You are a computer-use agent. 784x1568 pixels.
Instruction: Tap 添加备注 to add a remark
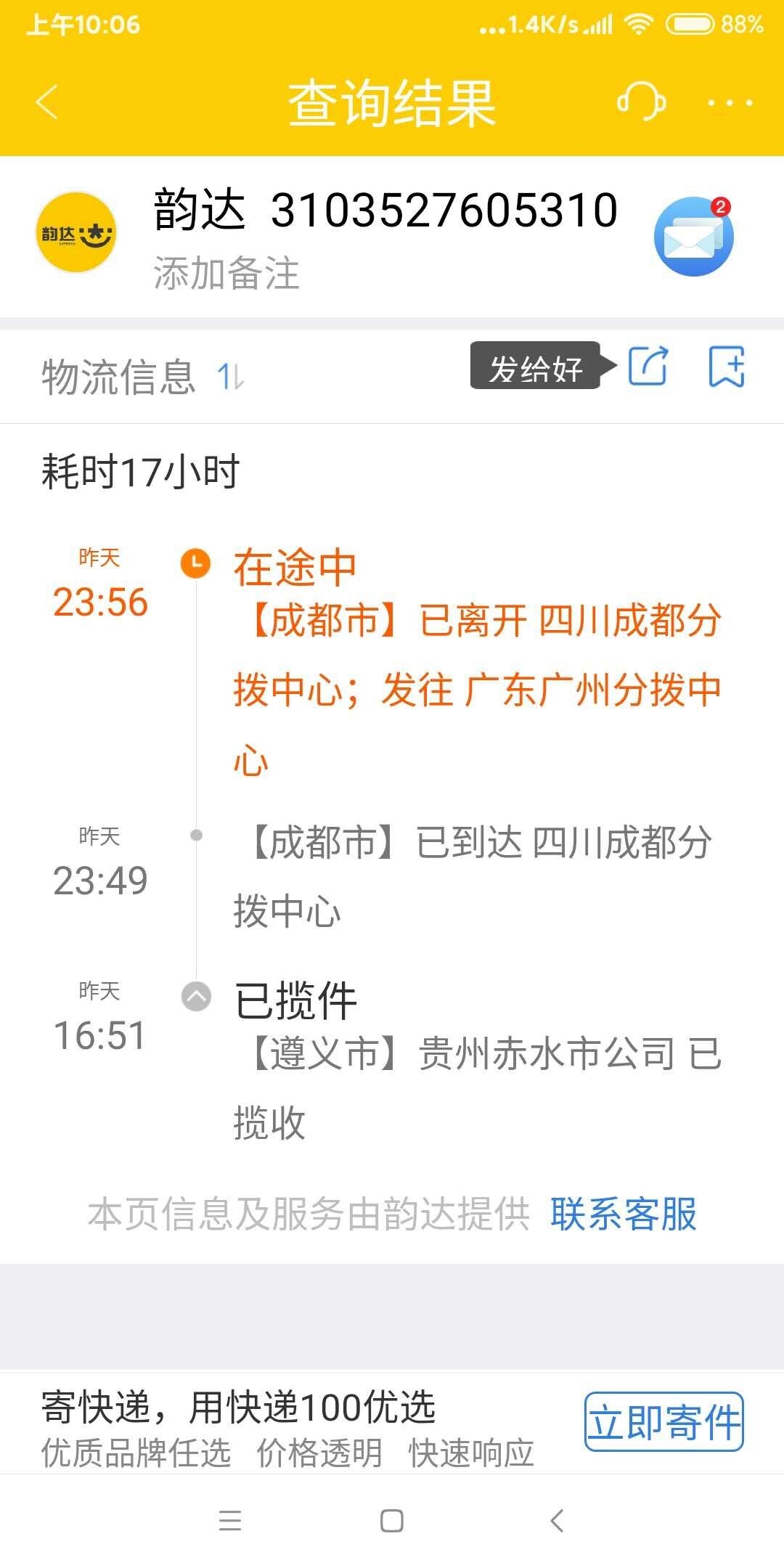tap(225, 272)
